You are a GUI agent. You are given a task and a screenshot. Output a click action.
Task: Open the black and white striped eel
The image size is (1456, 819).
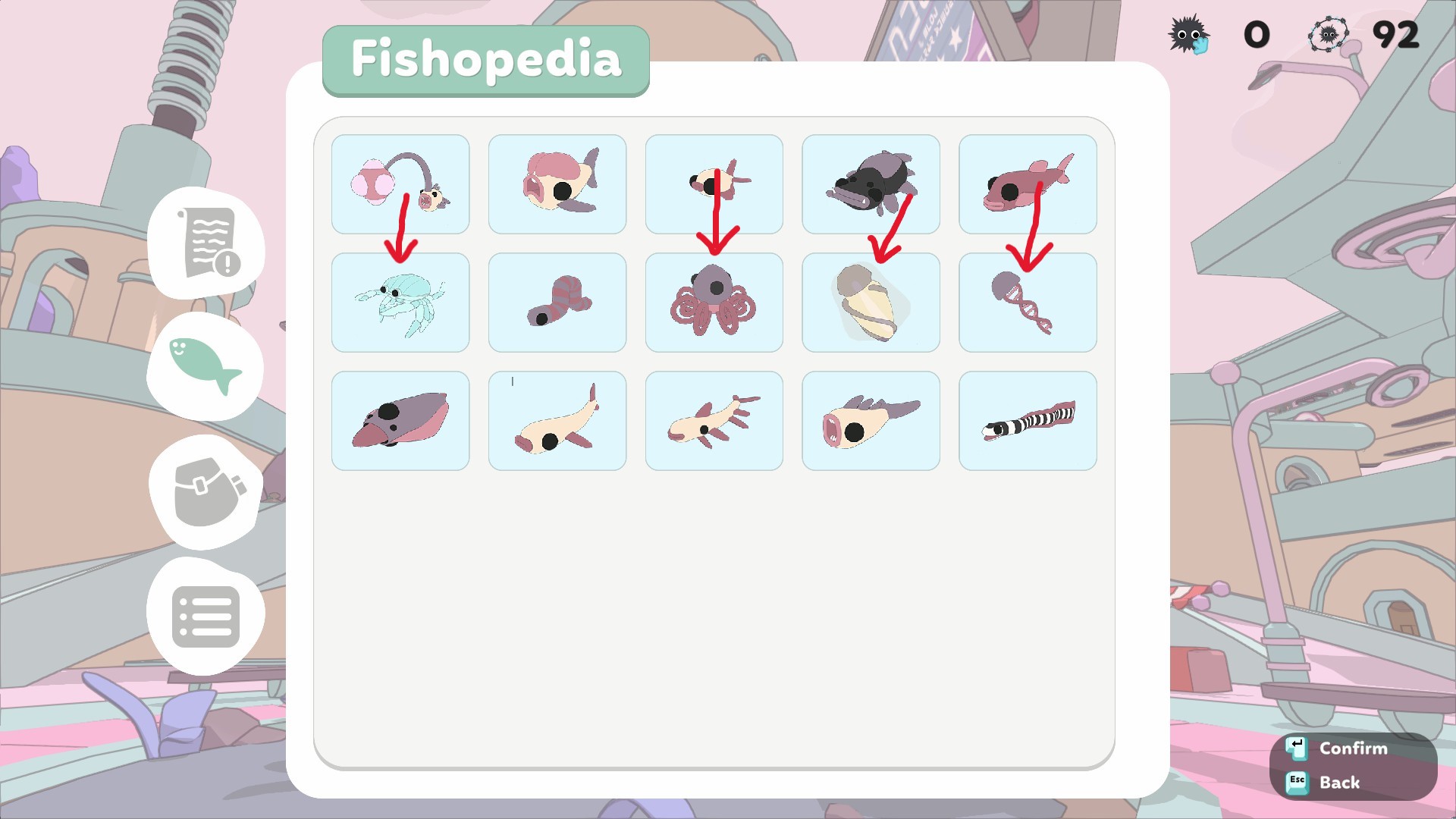(1028, 421)
